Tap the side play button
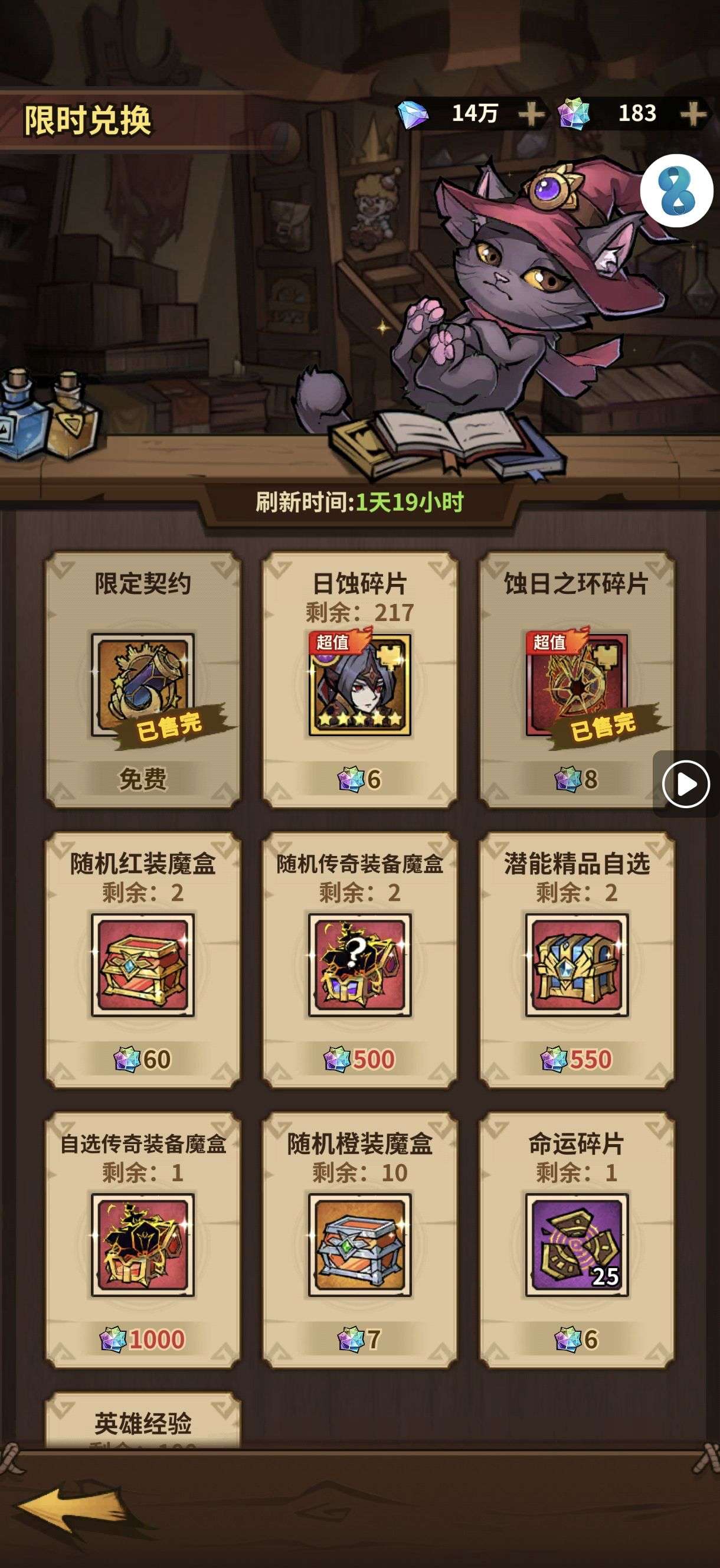 click(x=686, y=784)
